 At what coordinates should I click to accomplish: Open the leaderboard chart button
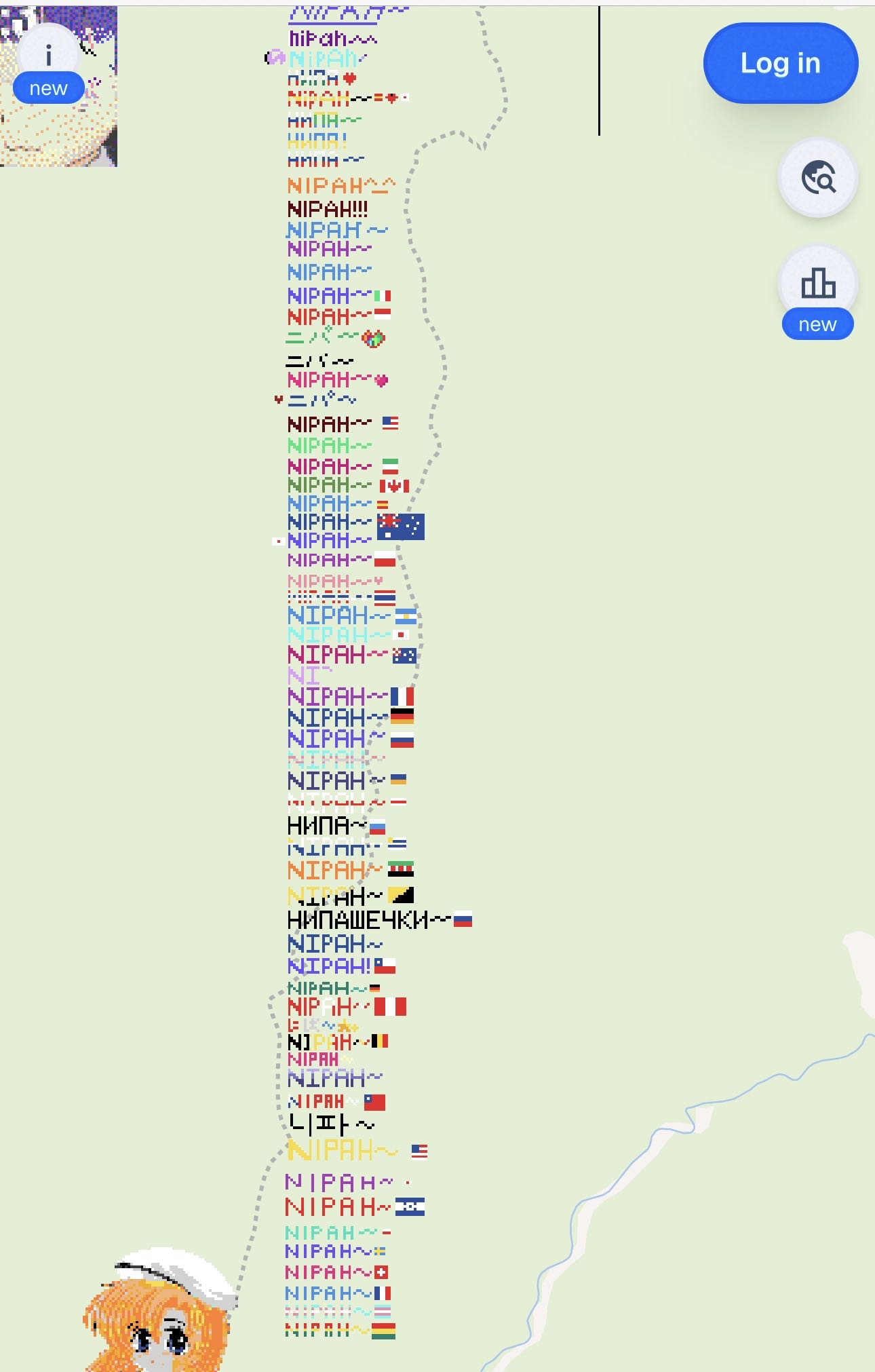(x=817, y=284)
